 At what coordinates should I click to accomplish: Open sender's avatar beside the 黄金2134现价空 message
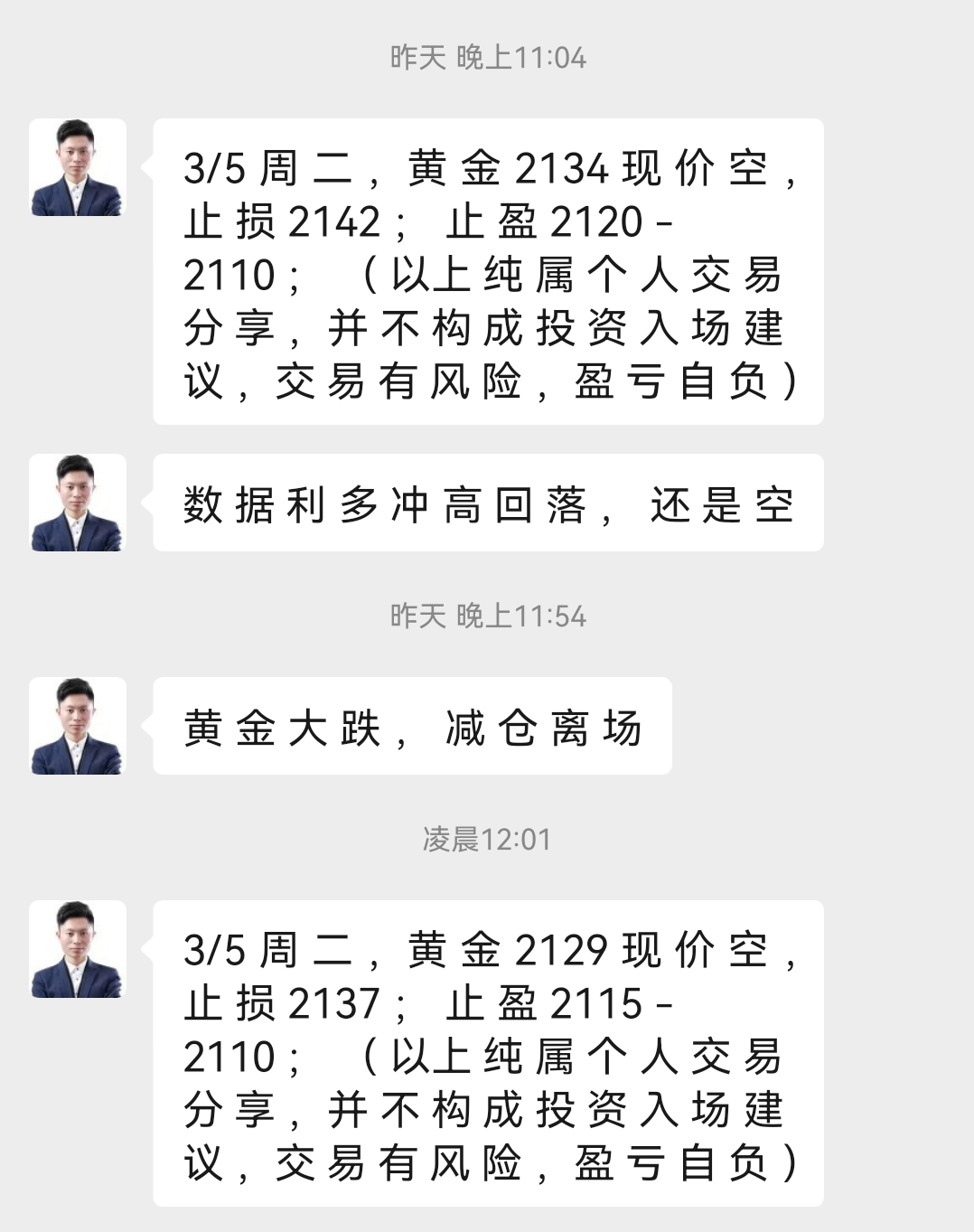(77, 167)
